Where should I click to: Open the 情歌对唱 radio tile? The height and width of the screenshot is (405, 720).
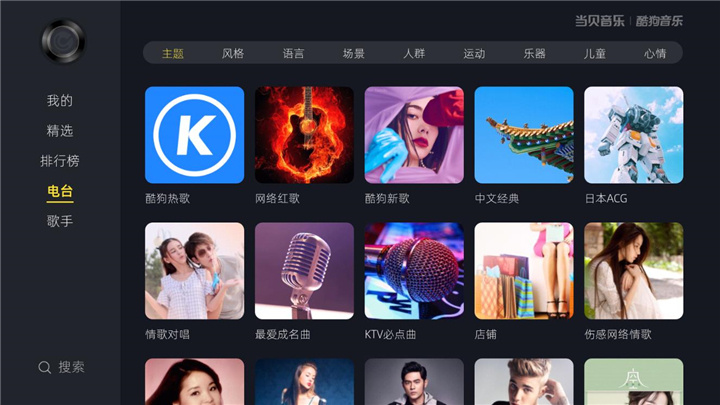pyautogui.click(x=194, y=271)
